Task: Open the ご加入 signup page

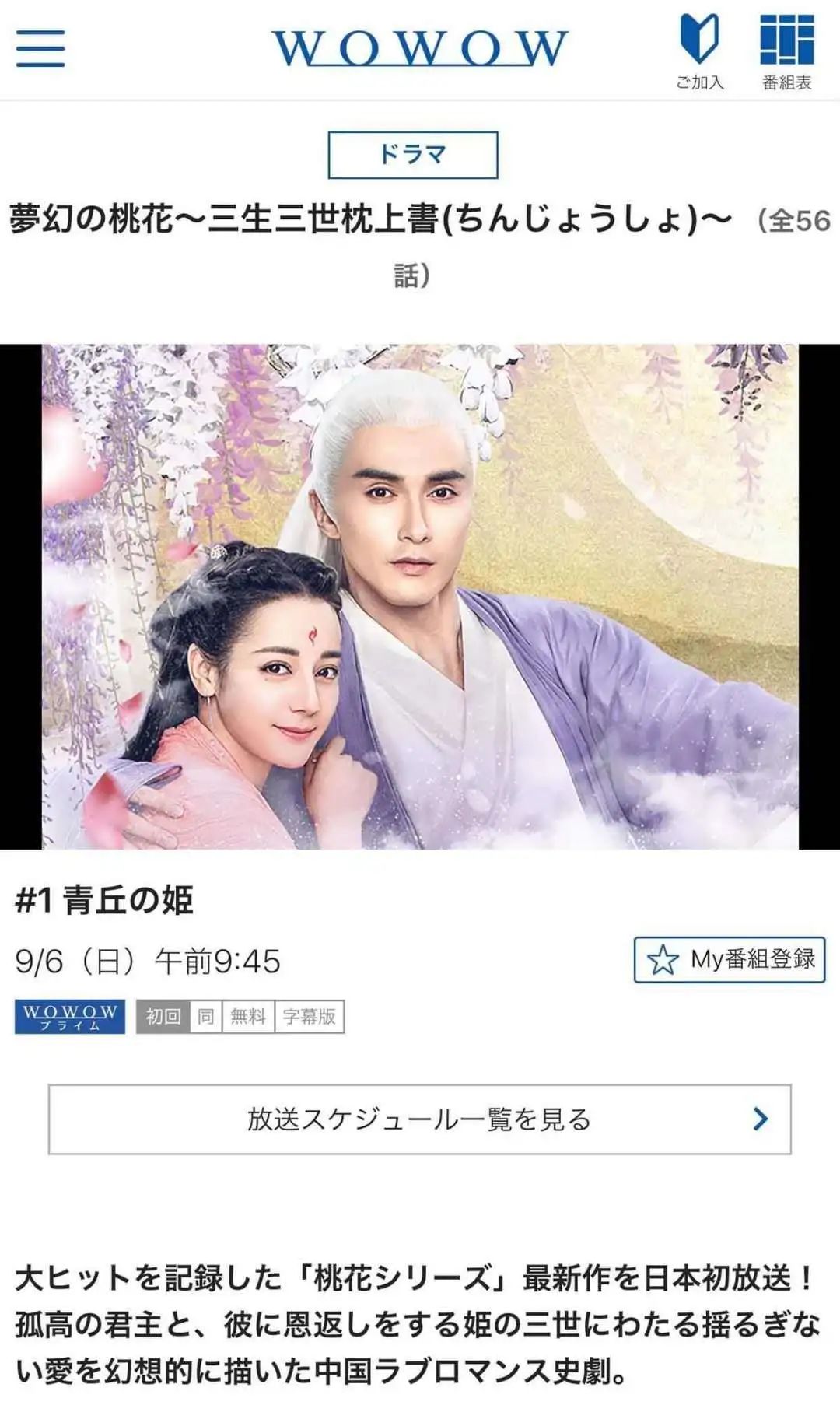Action: (699, 51)
